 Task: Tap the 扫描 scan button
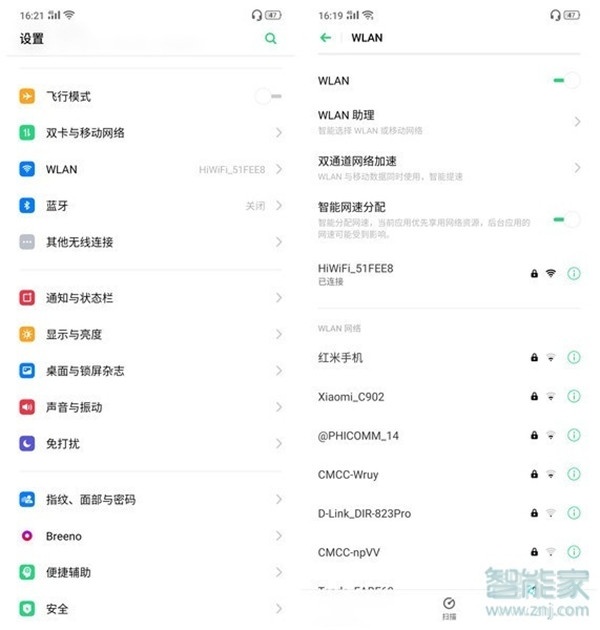pyautogui.click(x=449, y=607)
